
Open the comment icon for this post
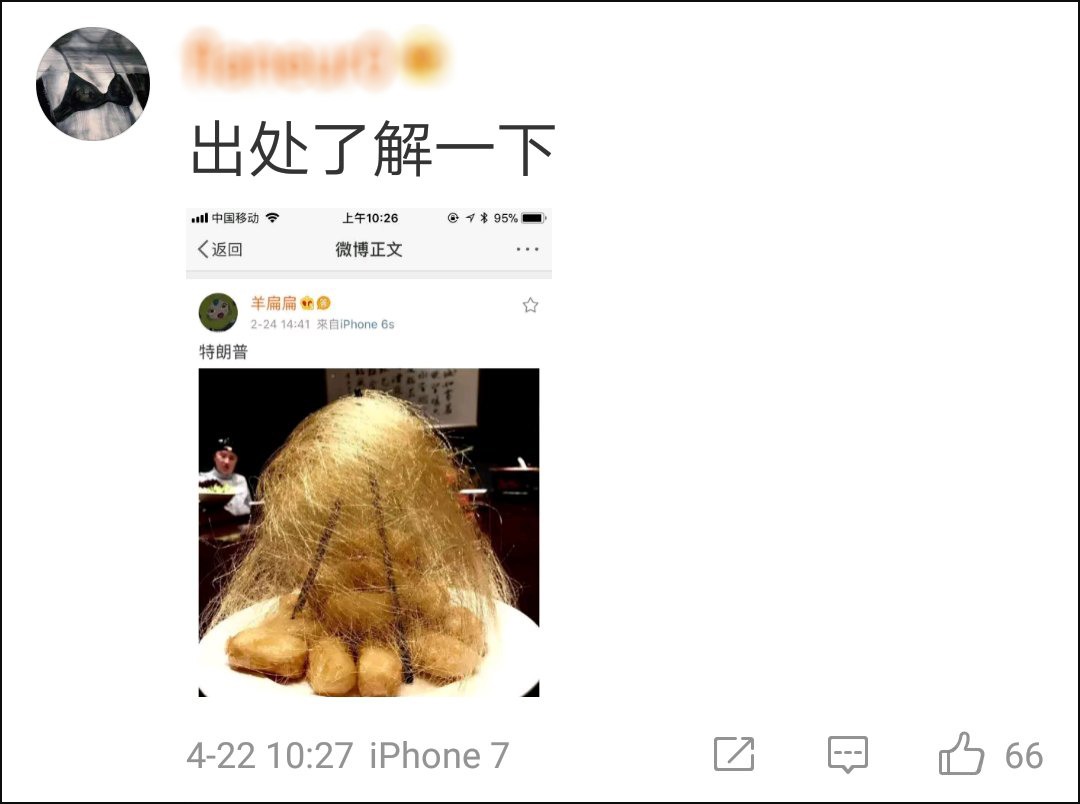[848, 754]
